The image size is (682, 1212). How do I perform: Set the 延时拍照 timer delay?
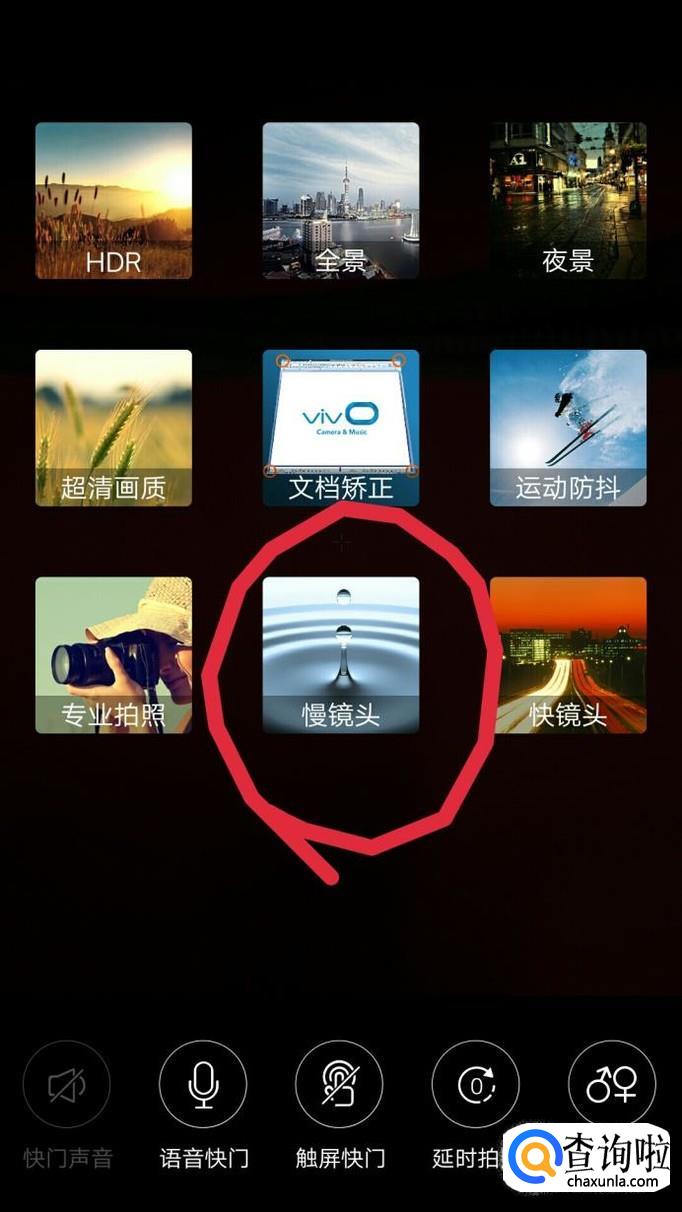(x=475, y=1085)
